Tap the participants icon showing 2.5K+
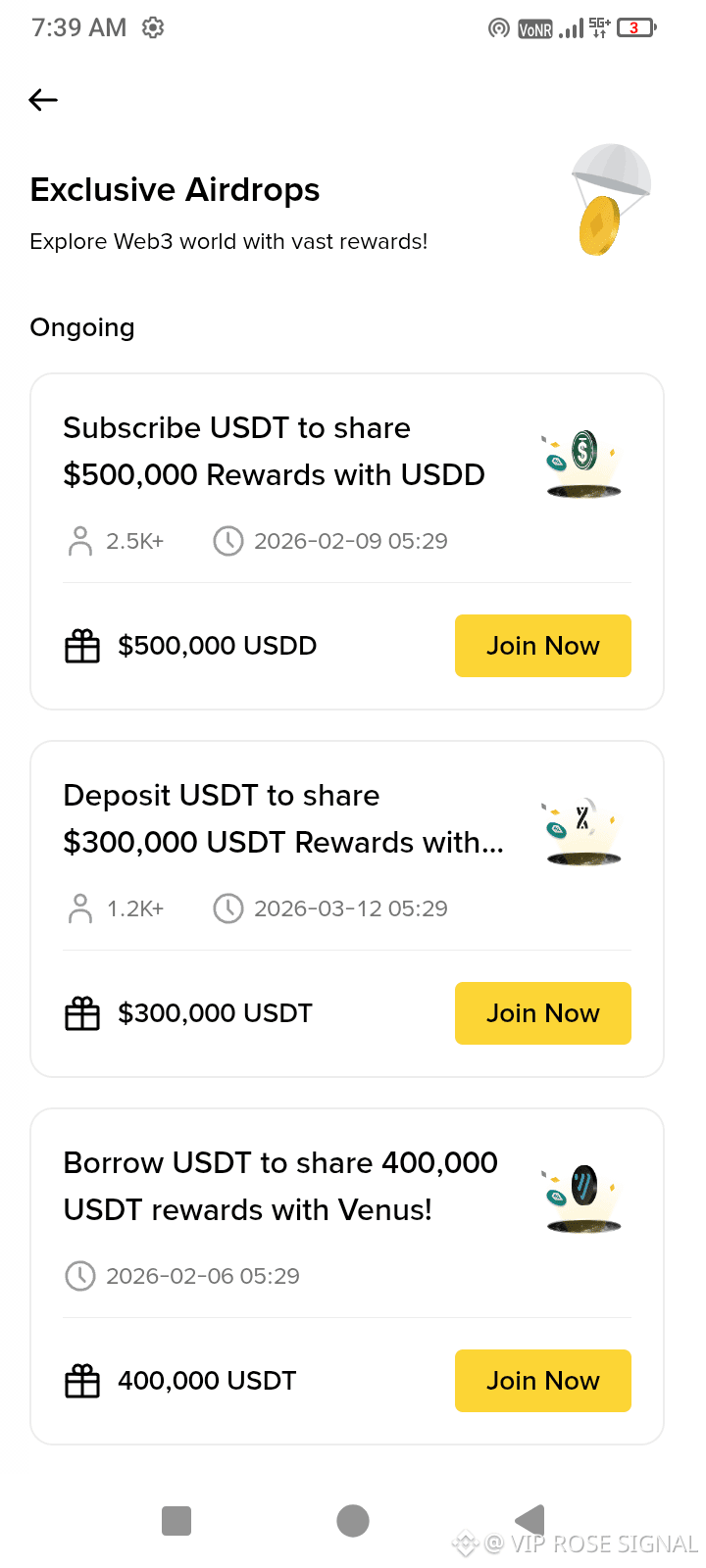The image size is (706, 1568). point(79,540)
